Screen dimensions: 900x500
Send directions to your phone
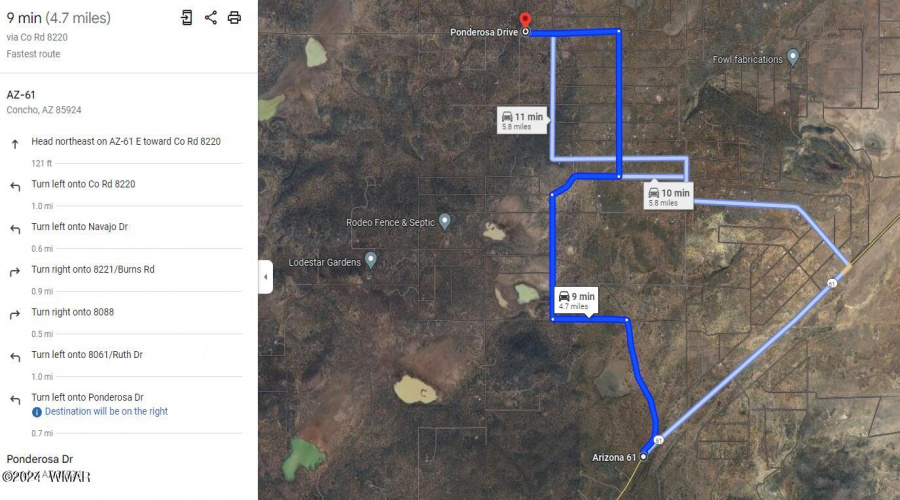pyautogui.click(x=187, y=18)
